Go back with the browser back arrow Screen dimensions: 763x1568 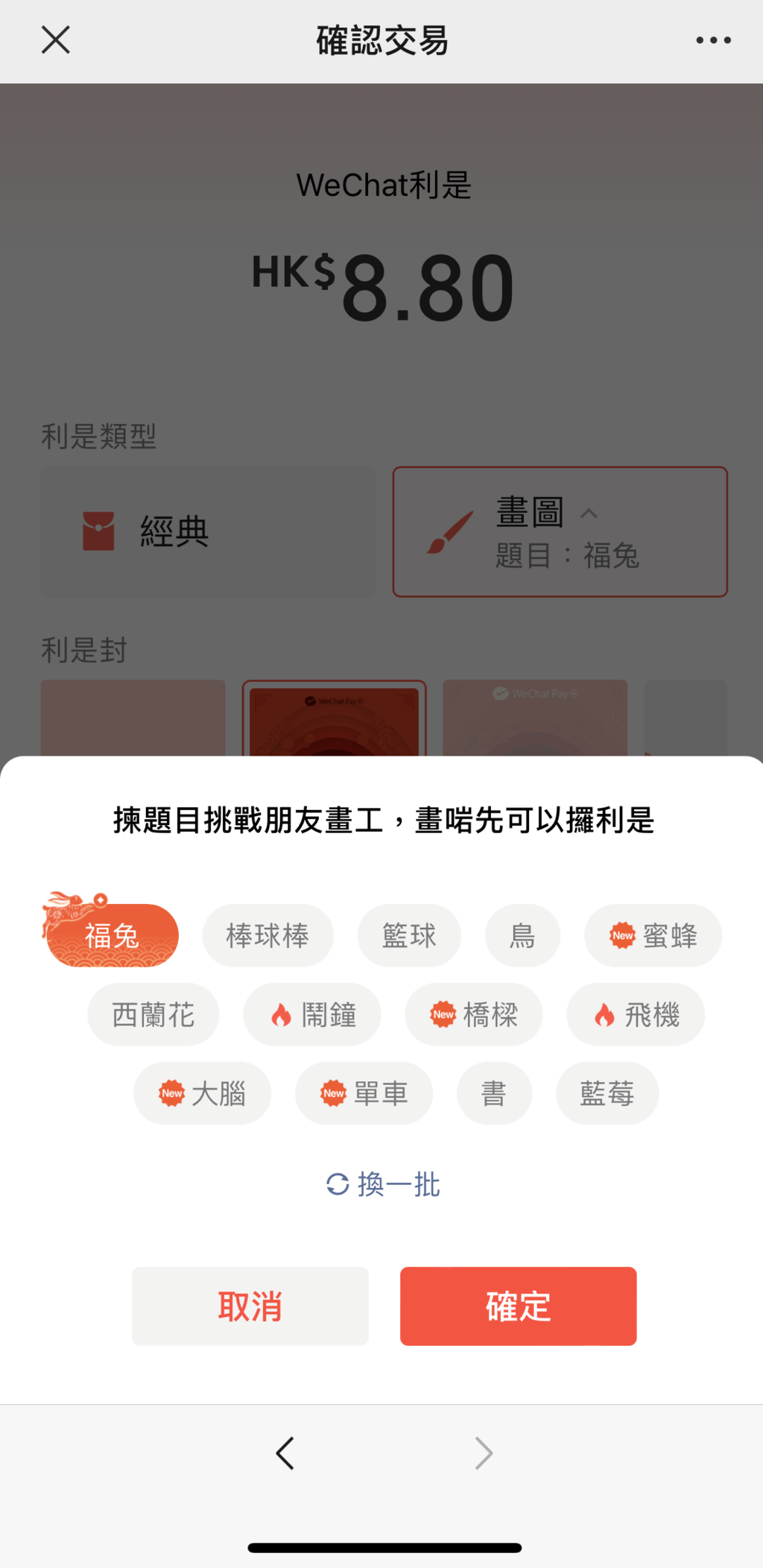pos(285,1453)
